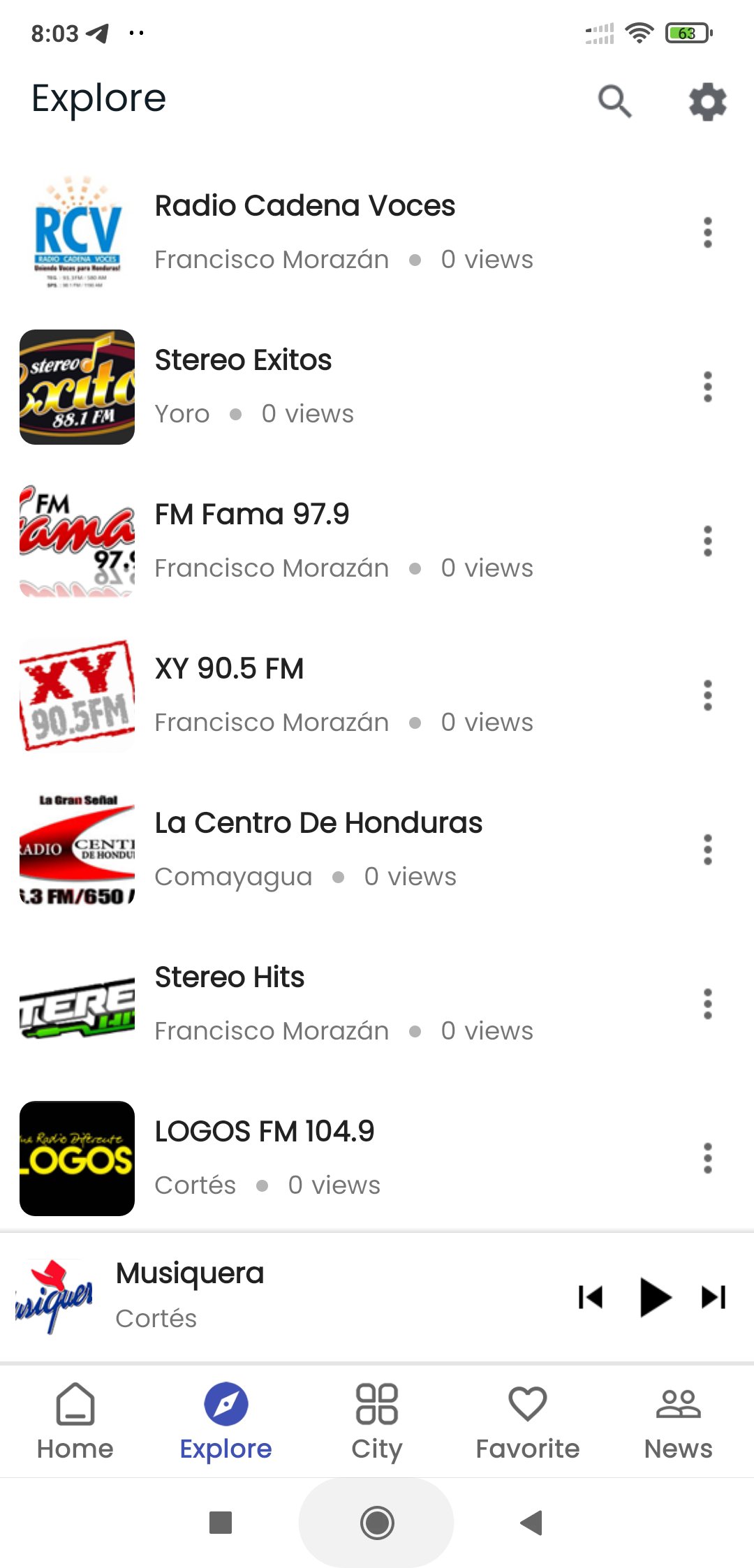Viewport: 754px width, 1568px height.
Task: Open options menu for Stereo Exitos
Action: (707, 387)
